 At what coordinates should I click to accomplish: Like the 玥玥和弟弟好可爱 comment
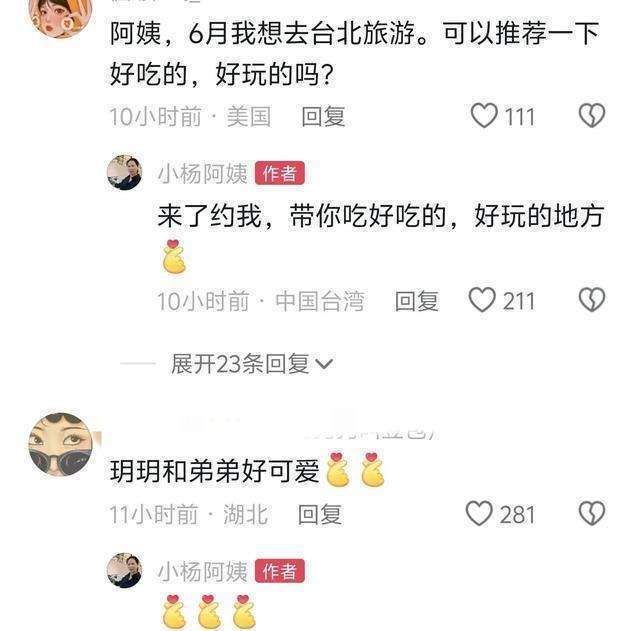click(x=480, y=514)
